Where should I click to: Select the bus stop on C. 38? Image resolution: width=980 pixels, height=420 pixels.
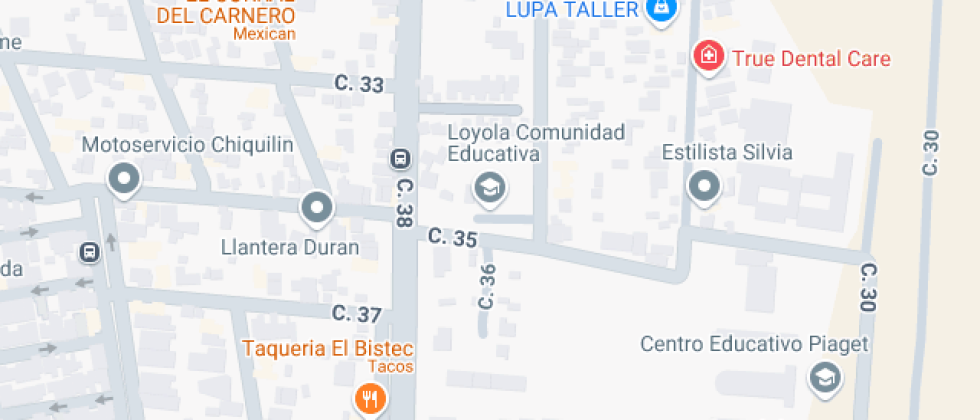coord(399,158)
